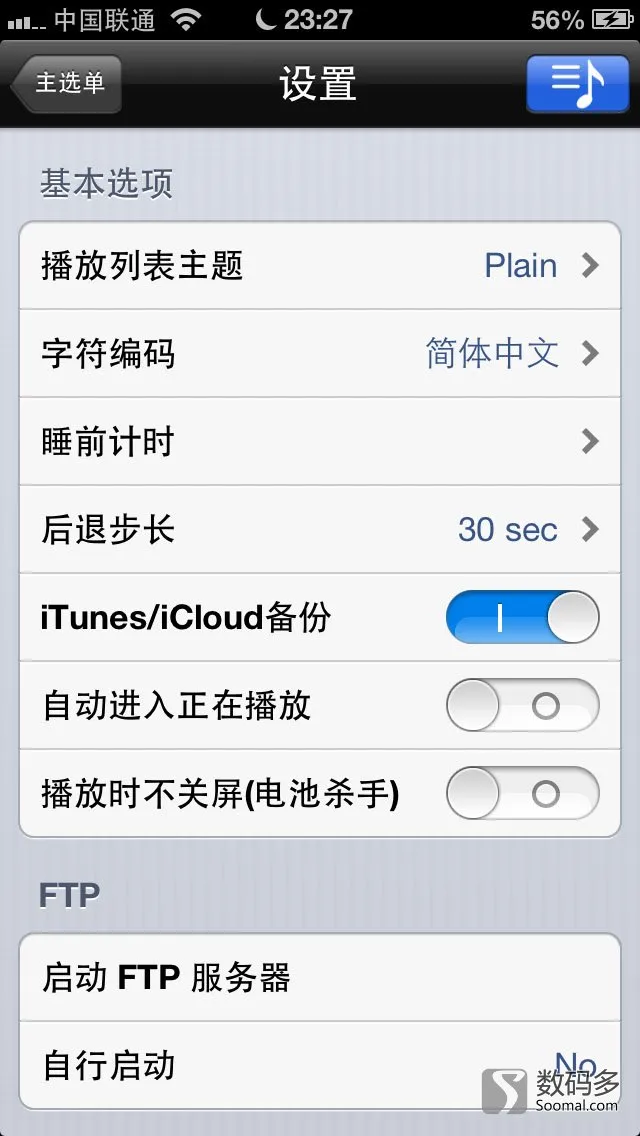Start the 启动 FTP 服务器 row
640x1136 pixels.
(x=320, y=977)
